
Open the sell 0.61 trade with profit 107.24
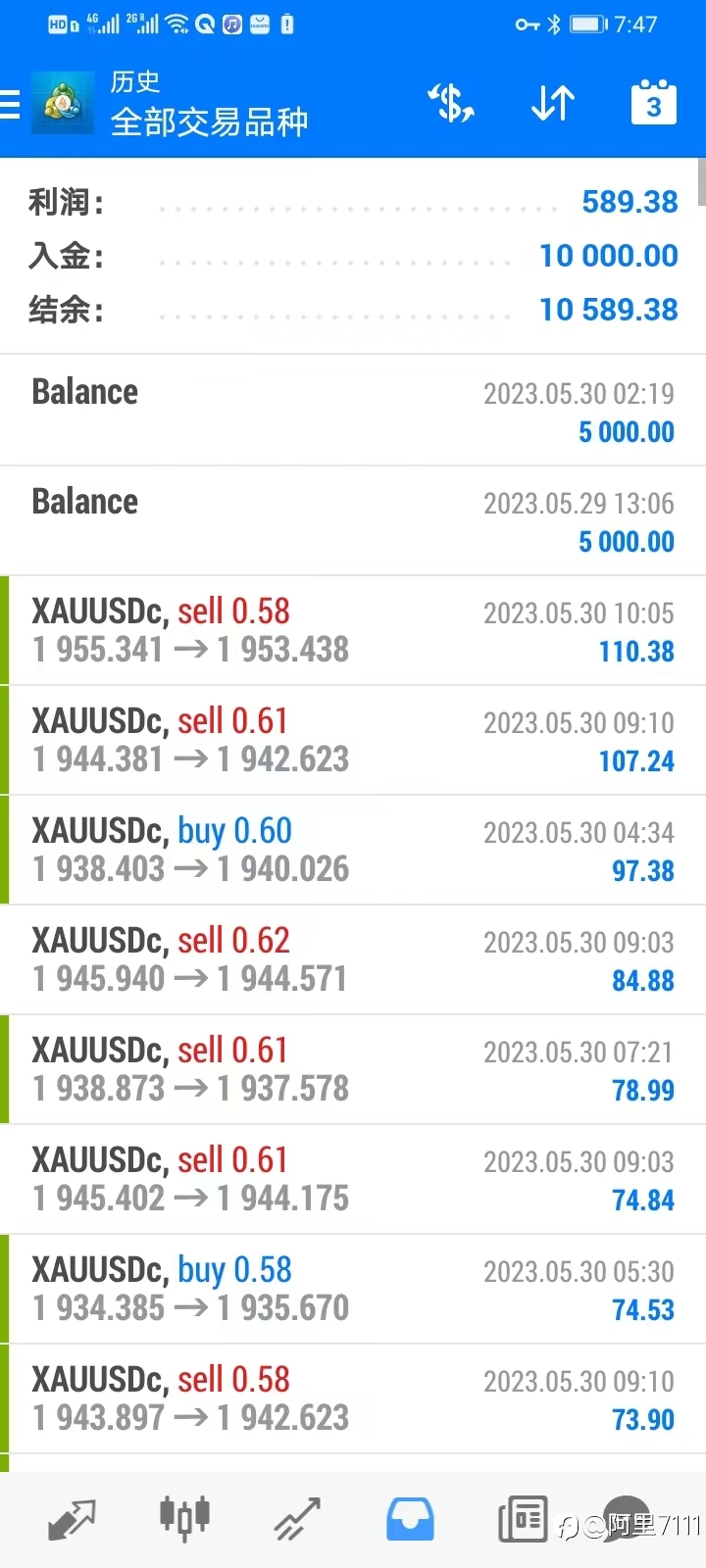pos(353,740)
